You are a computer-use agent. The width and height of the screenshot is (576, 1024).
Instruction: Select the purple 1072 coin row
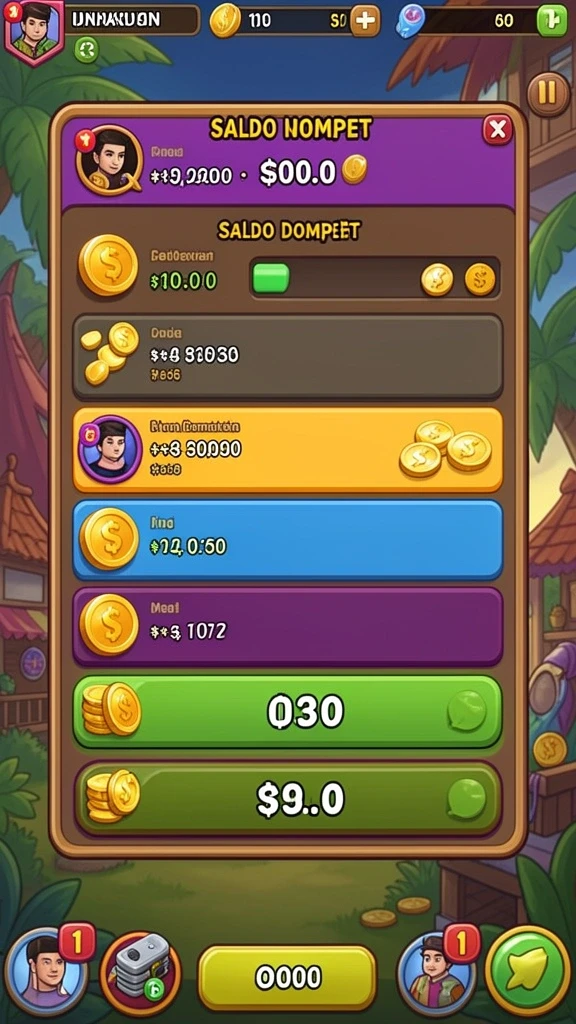(287, 626)
